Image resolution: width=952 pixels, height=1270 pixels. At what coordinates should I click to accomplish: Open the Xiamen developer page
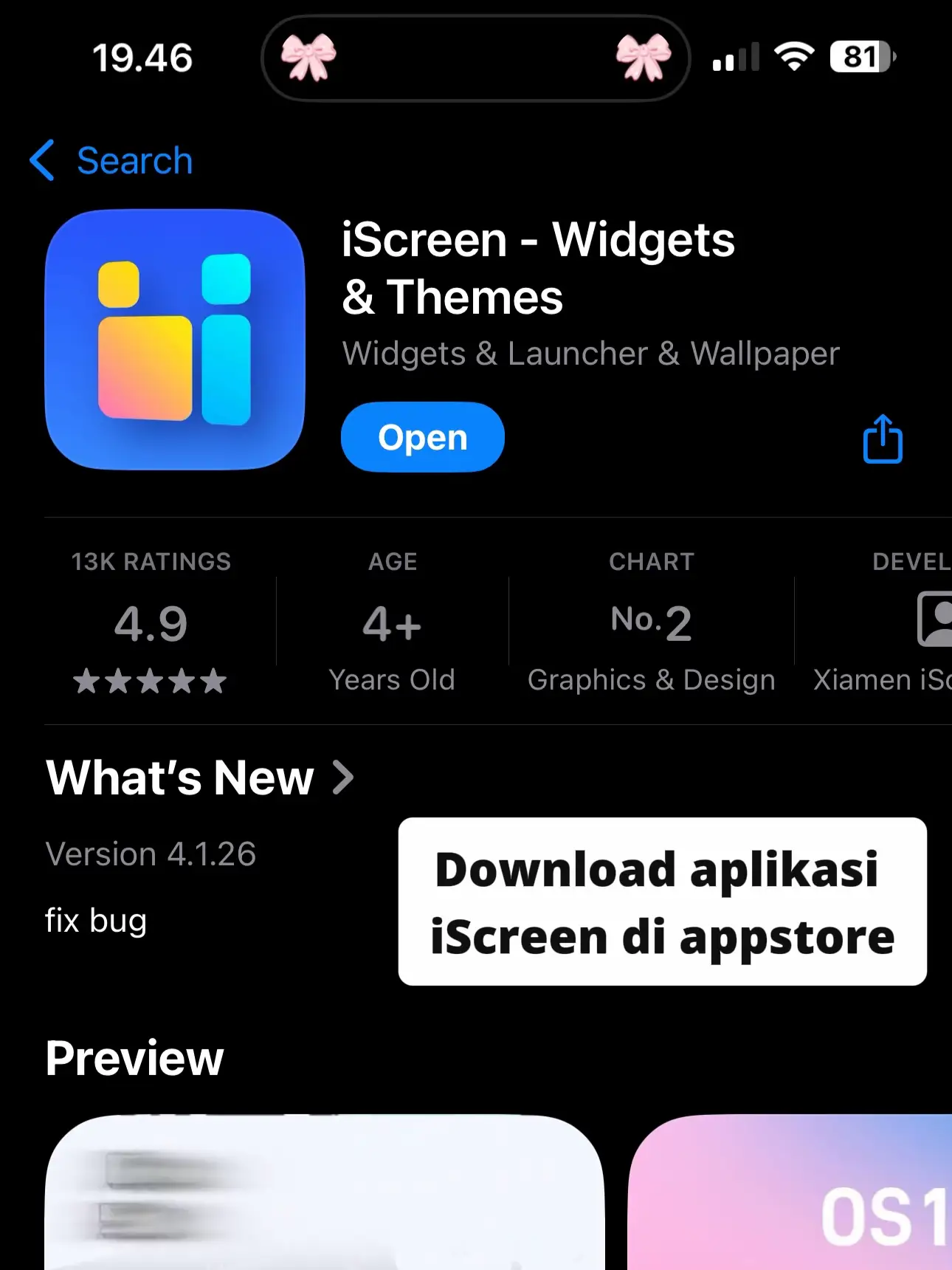[893, 624]
